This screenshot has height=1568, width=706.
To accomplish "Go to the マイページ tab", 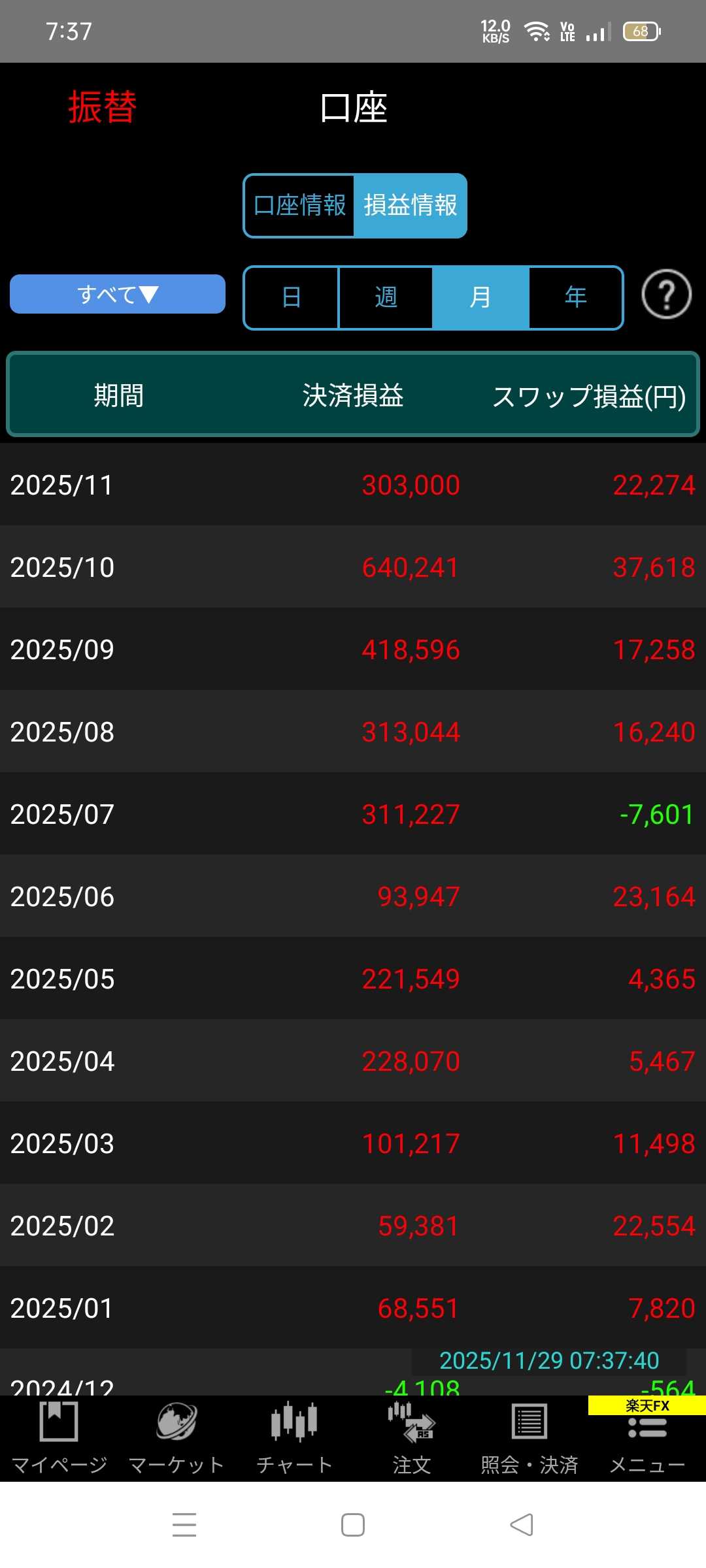I will click(59, 1437).
